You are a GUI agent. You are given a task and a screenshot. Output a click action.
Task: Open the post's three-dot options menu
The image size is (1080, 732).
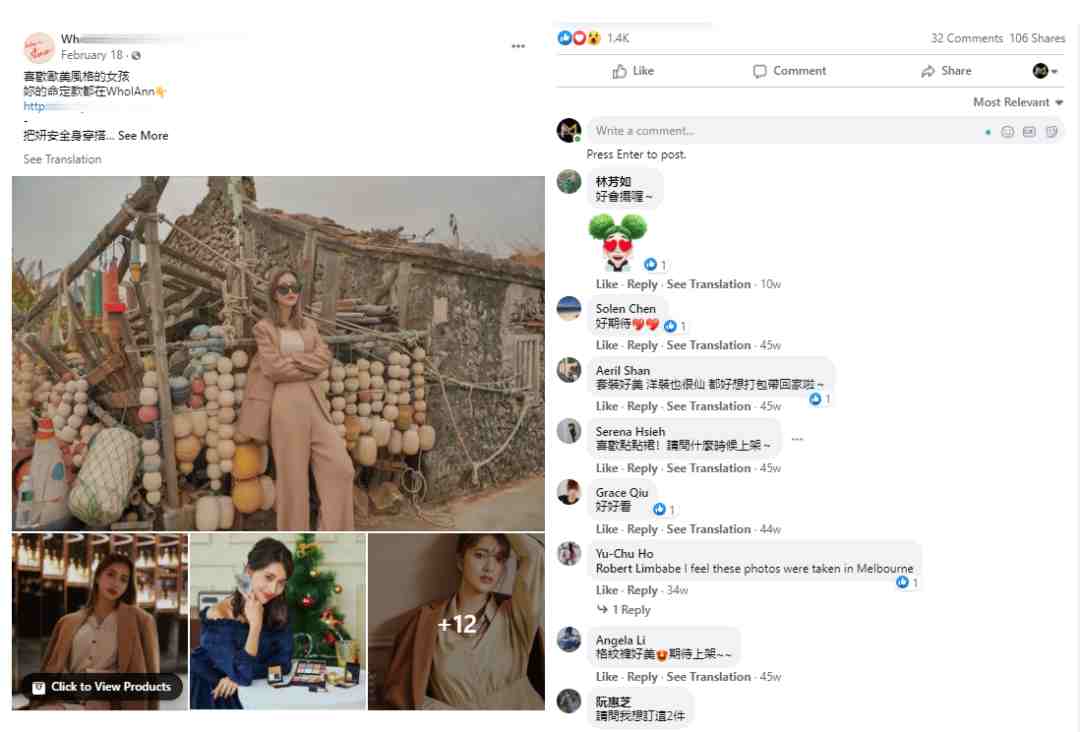[x=518, y=46]
